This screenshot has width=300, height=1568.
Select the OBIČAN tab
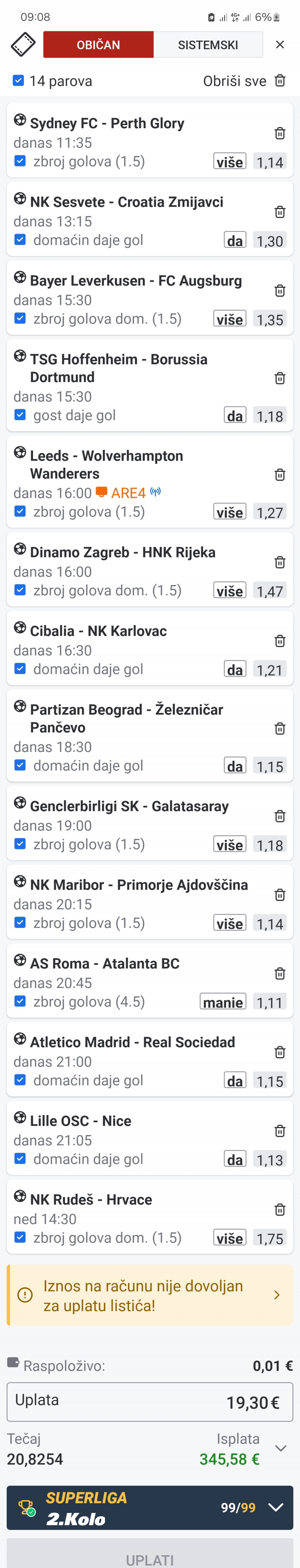[x=98, y=45]
